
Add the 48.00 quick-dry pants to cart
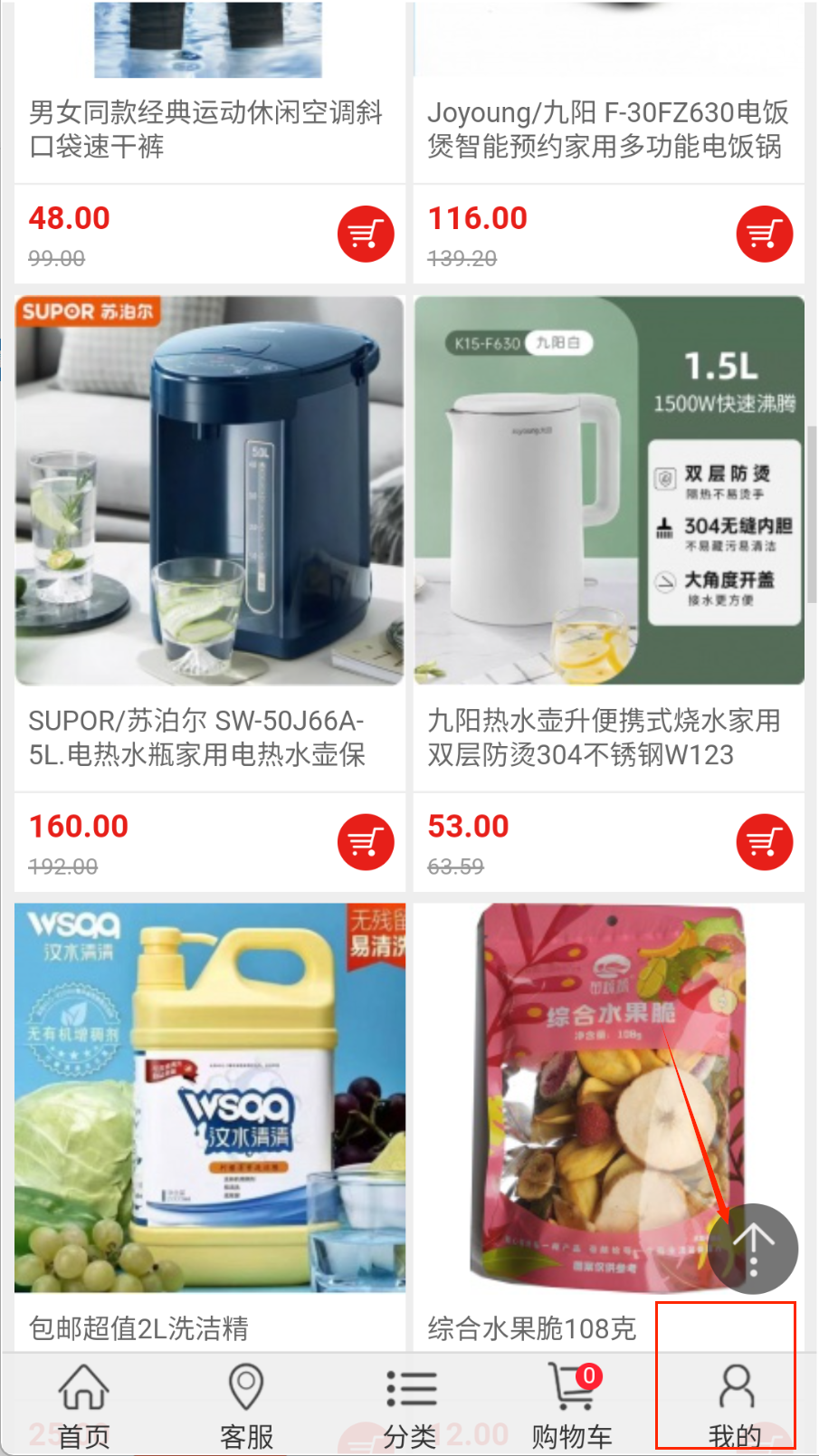pyautogui.click(x=366, y=235)
